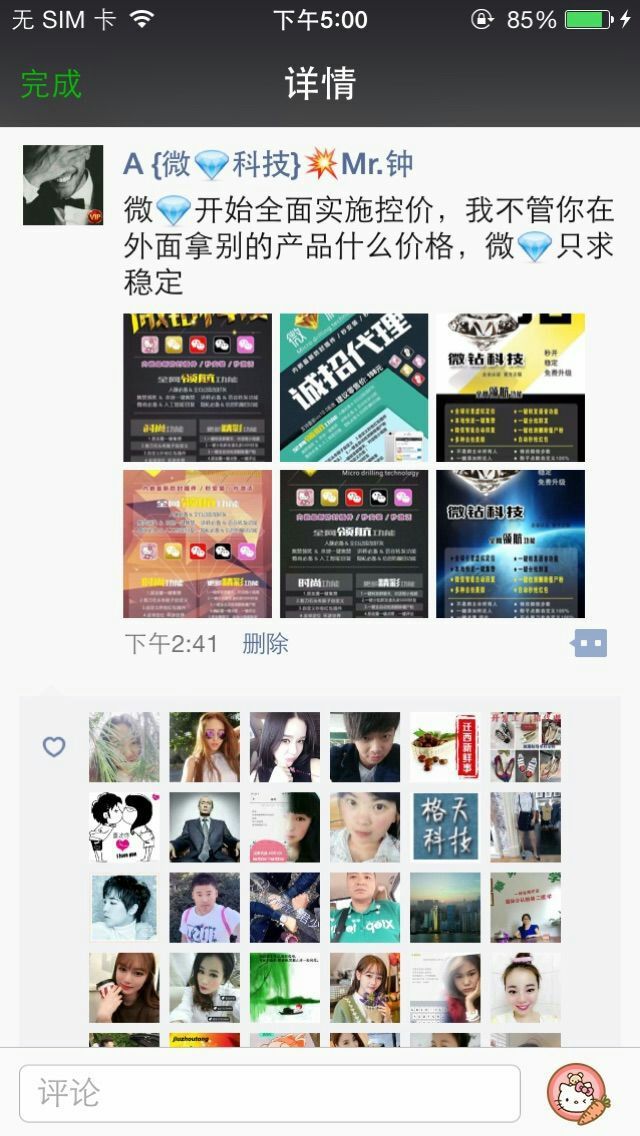Tap the 评论 comment input field
This screenshot has width=640, height=1136.
tap(270, 1093)
